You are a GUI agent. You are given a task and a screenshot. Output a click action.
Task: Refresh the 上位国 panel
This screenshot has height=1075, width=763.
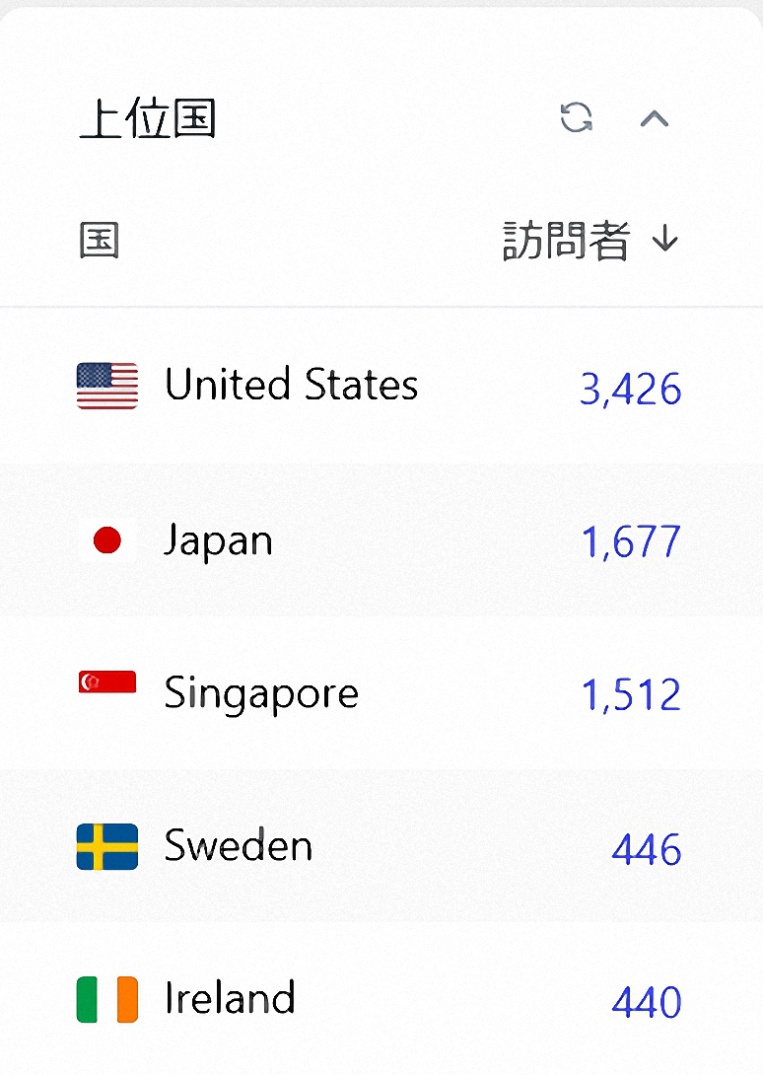[x=576, y=118]
